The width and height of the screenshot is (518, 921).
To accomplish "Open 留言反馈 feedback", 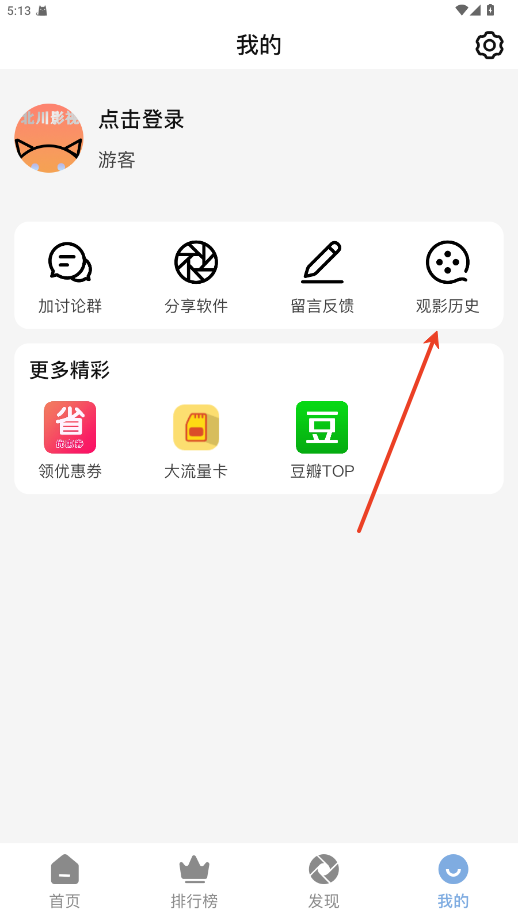I will (x=322, y=277).
